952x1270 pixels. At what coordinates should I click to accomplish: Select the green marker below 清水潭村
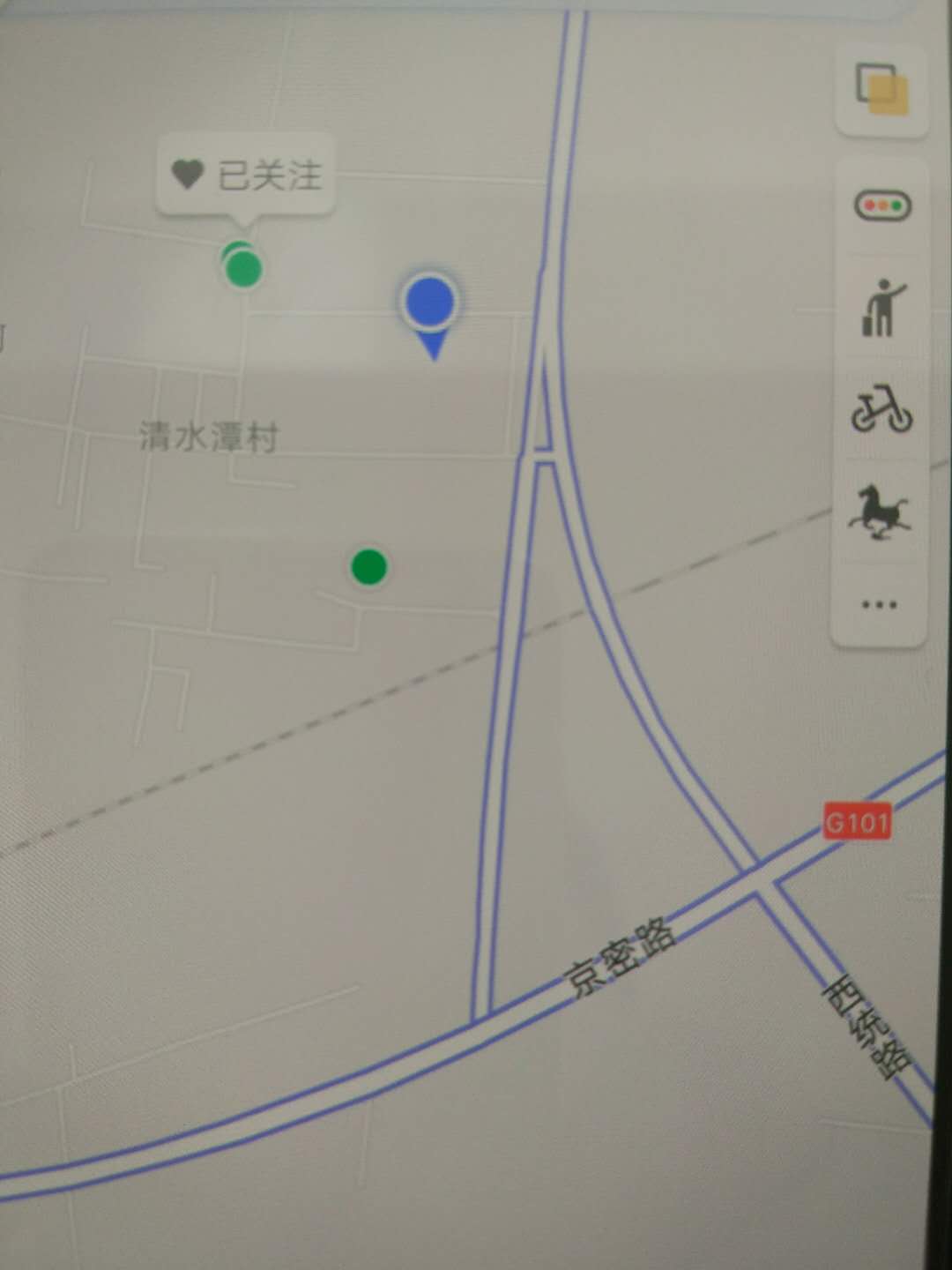(368, 567)
